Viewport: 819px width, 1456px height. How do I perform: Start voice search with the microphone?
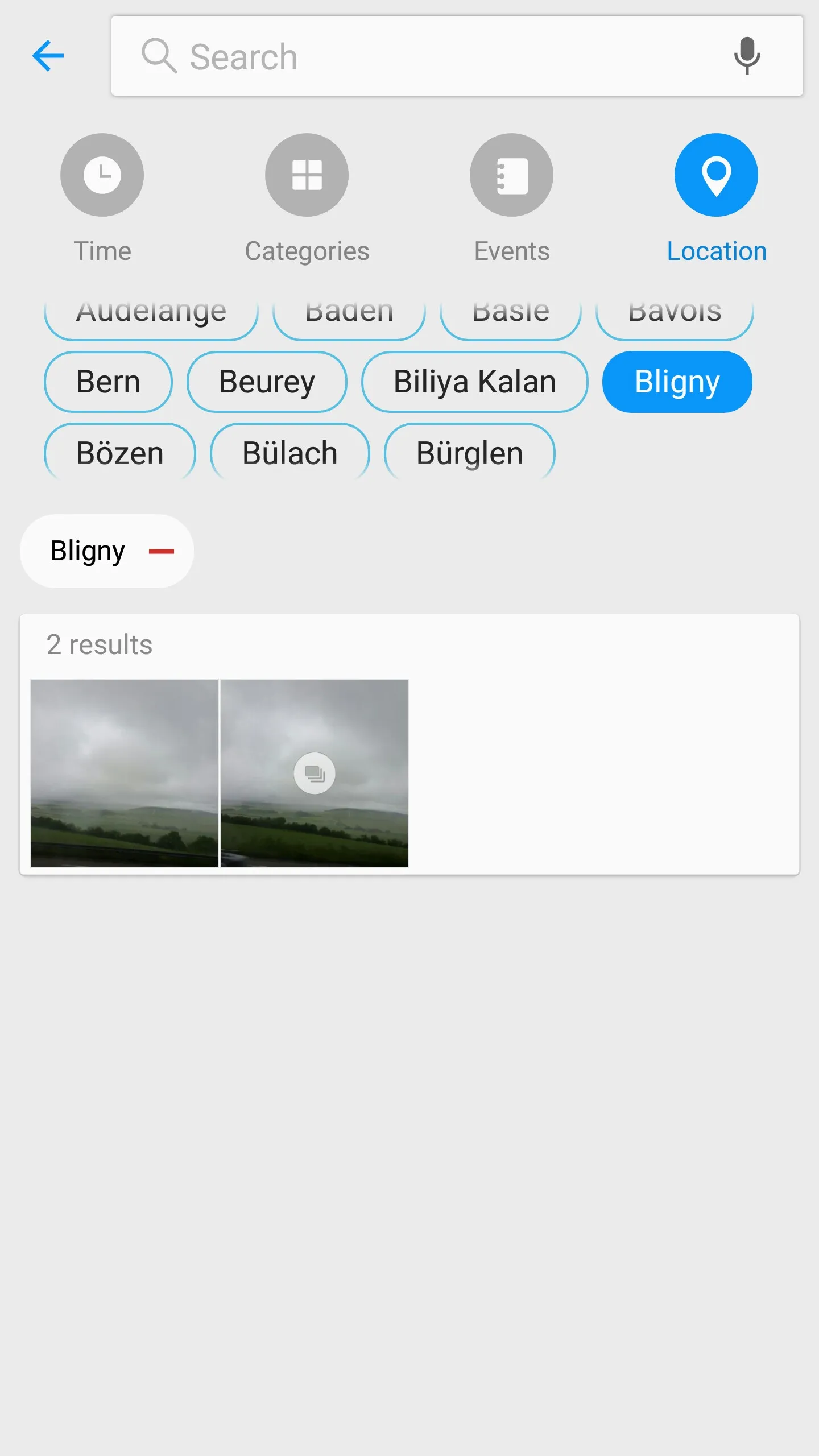746,56
